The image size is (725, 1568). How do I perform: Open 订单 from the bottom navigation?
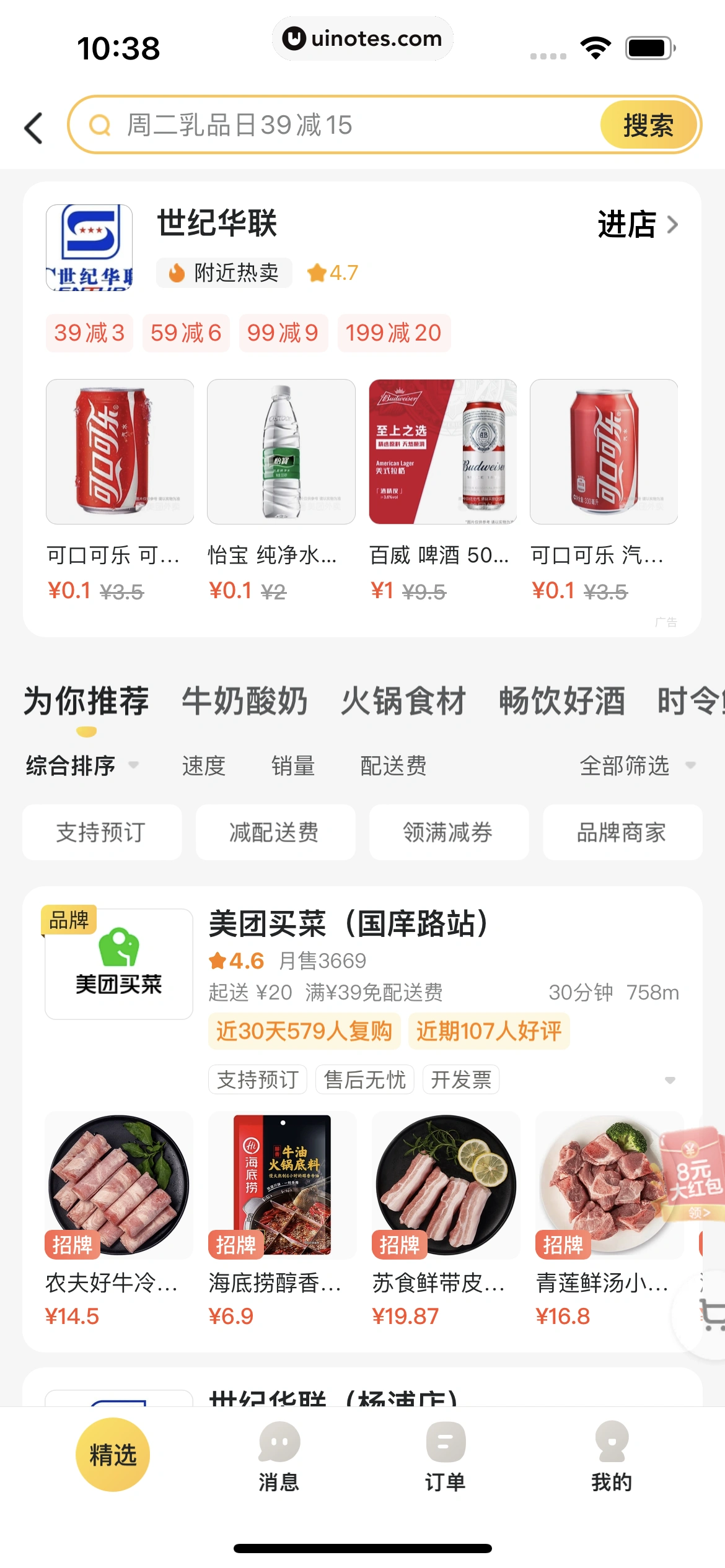[x=445, y=1460]
